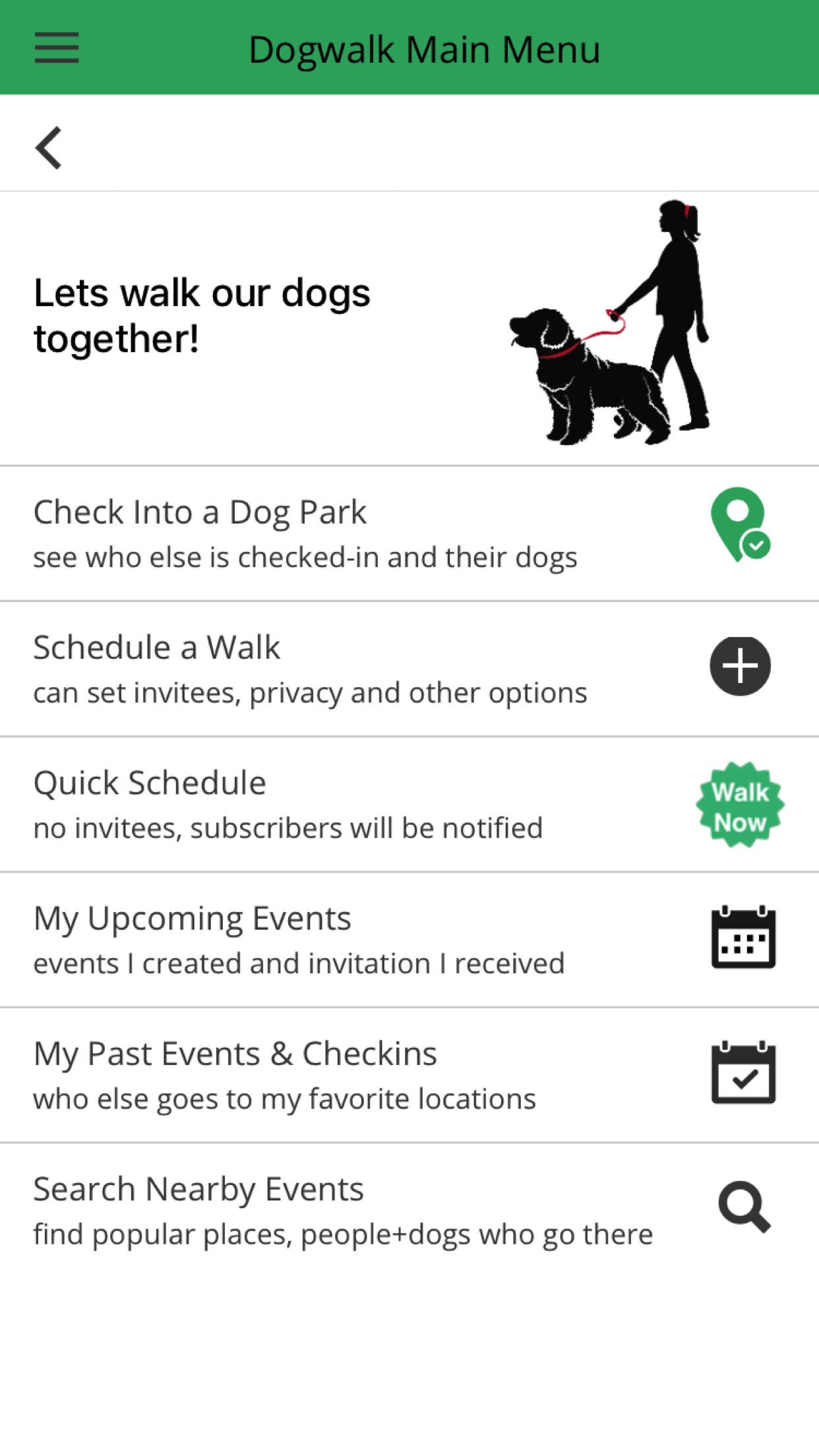Open the hamburger menu icon

[57, 47]
